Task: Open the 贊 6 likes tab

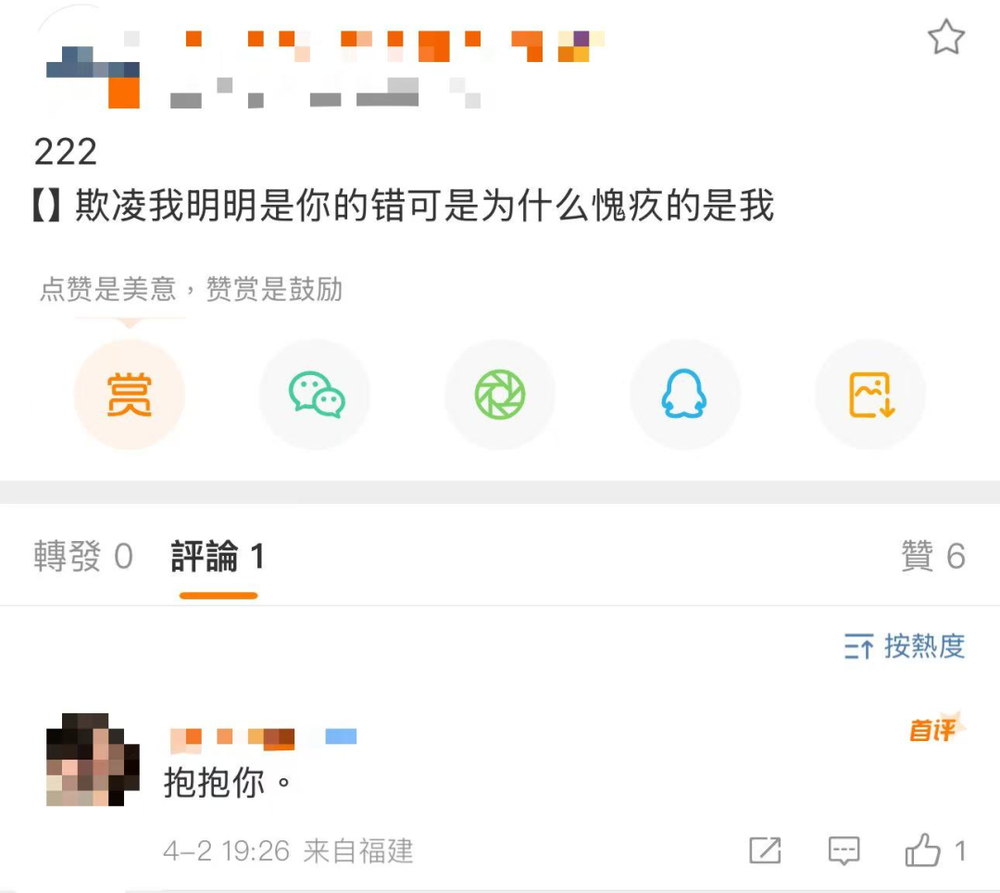Action: click(x=932, y=557)
